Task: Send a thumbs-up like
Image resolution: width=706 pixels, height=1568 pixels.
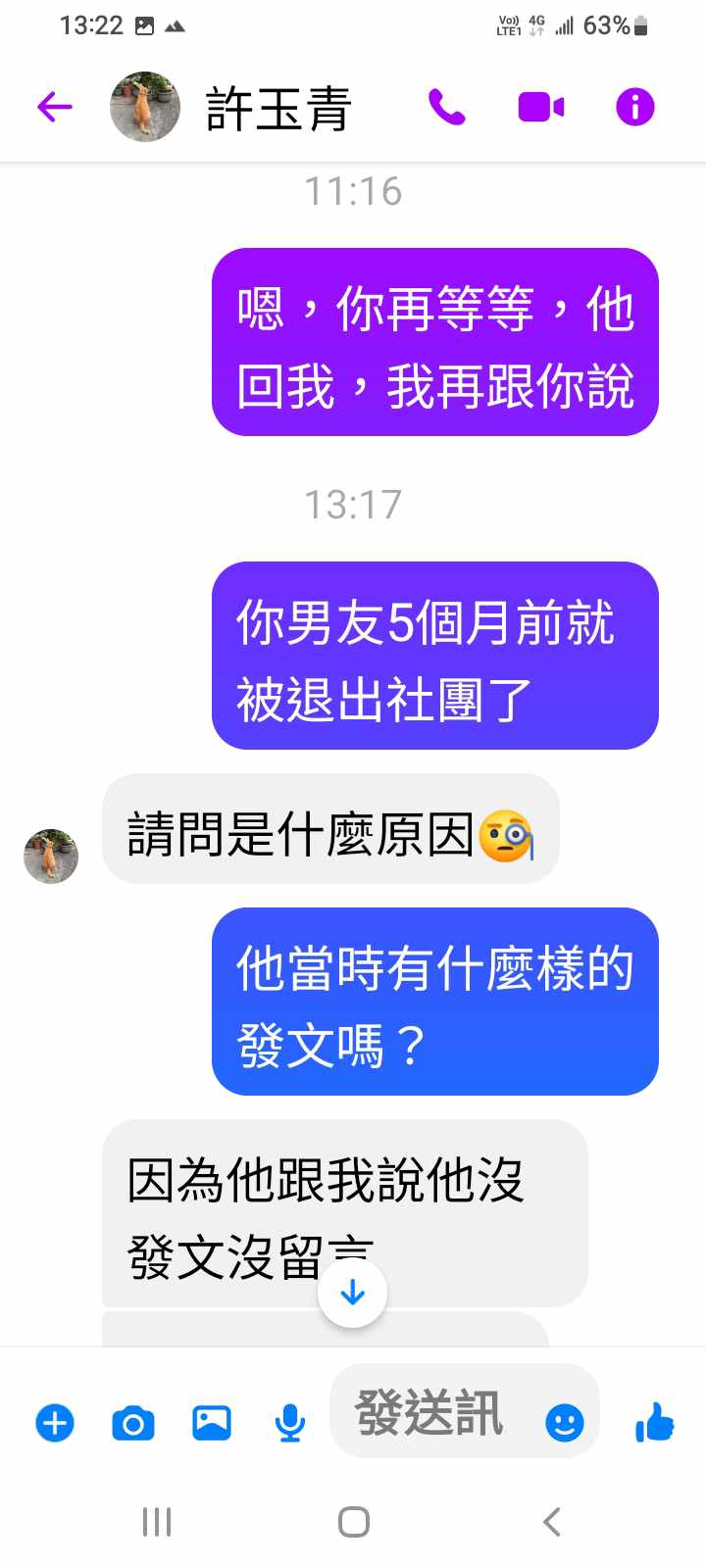Action: [x=655, y=1421]
